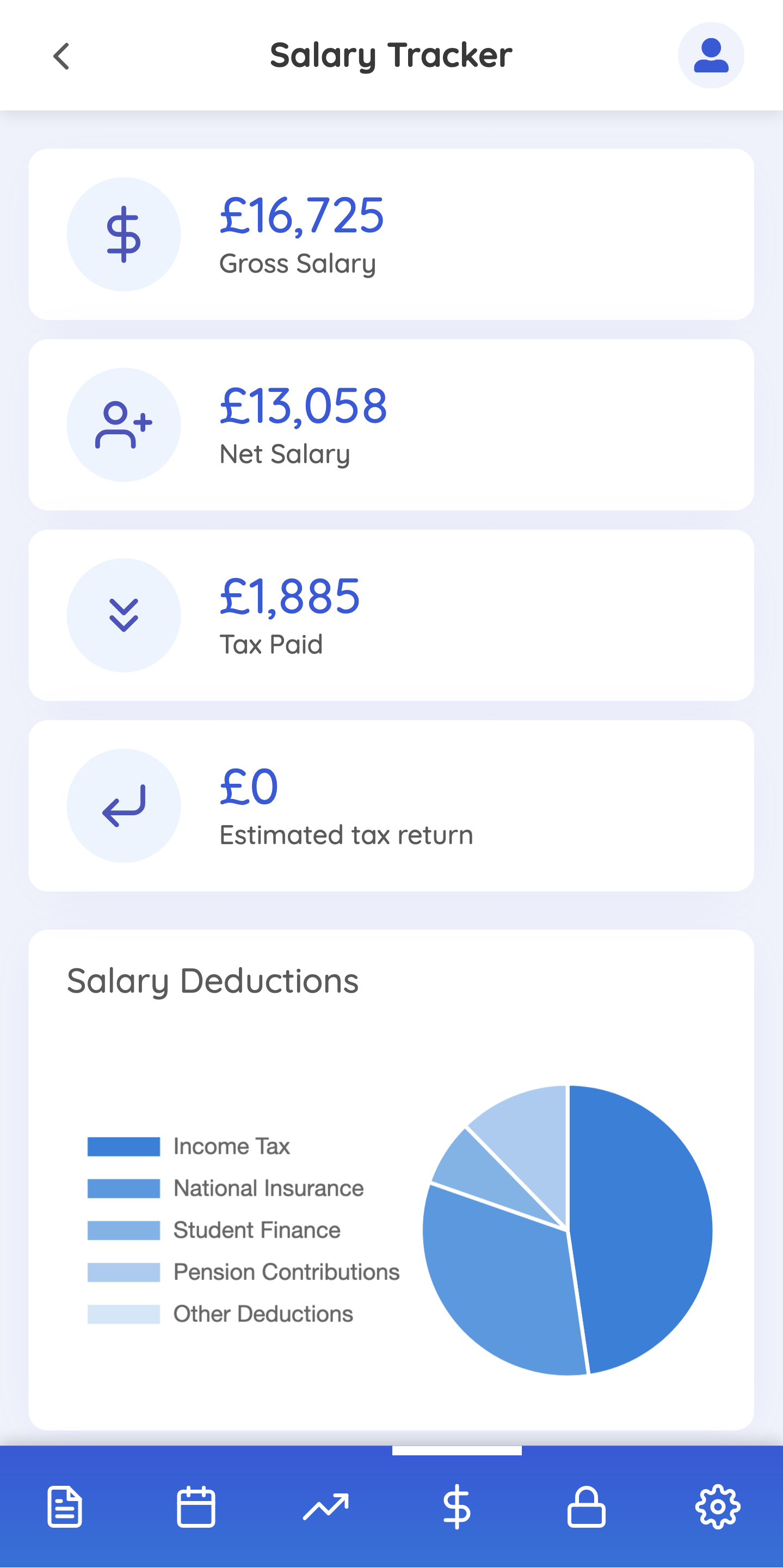This screenshot has height=1568, width=783.
Task: Open the settings gear tab
Action: pyautogui.click(x=718, y=1507)
